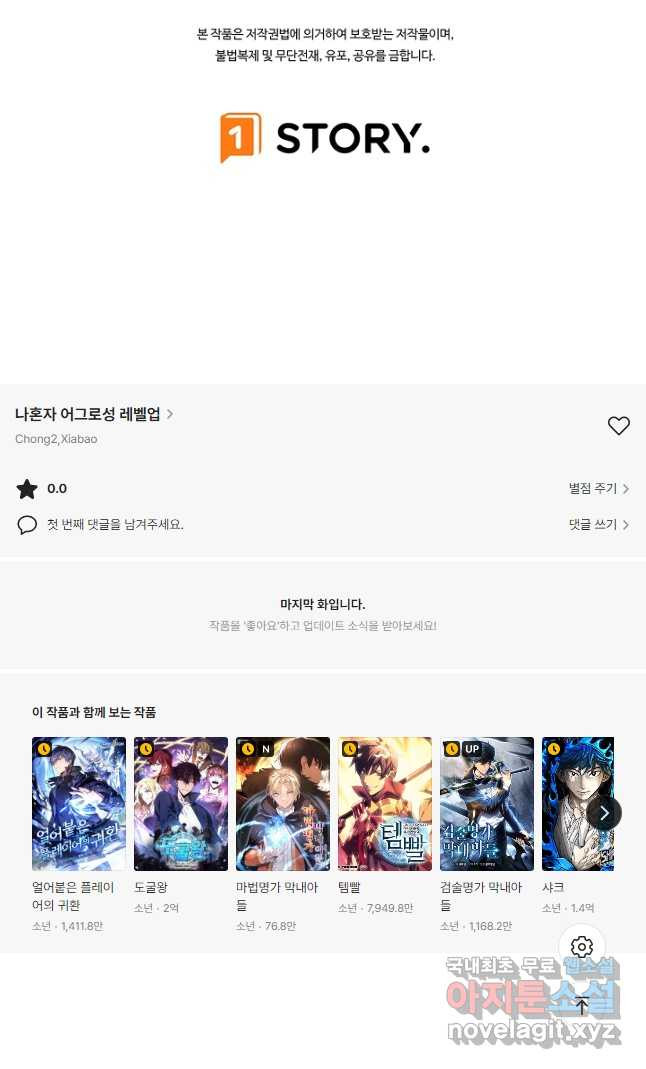Like this series with the heart icon
Image resolution: width=646 pixels, height=1069 pixels.
(619, 426)
